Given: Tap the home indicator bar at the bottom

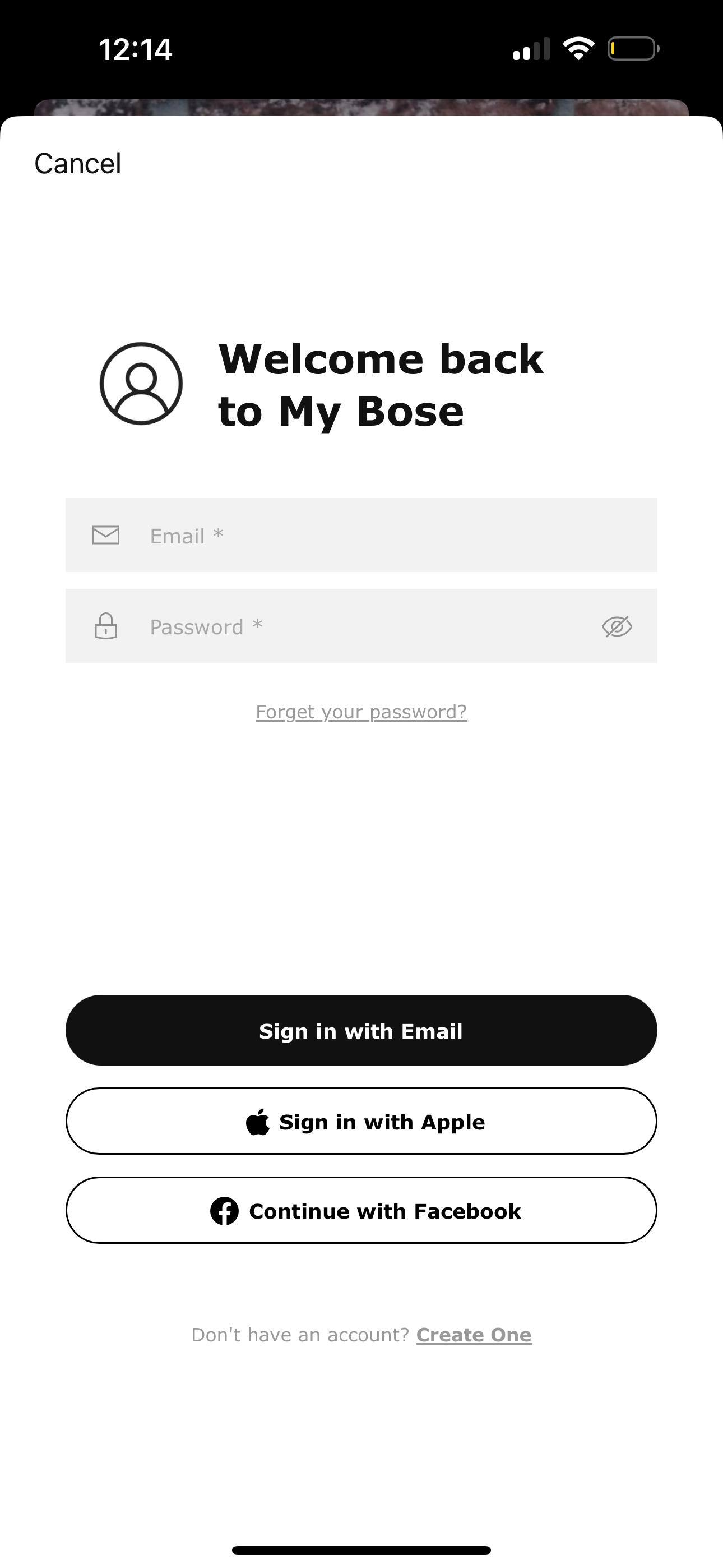Looking at the screenshot, I should pyautogui.click(x=361, y=1548).
